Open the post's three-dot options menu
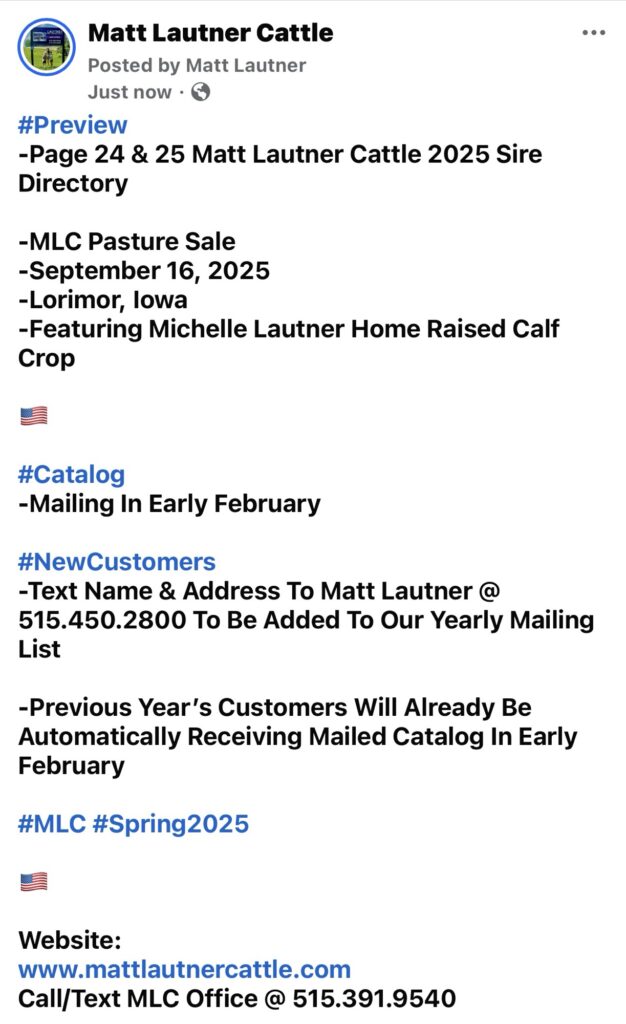This screenshot has width=626, height=1024. tap(593, 33)
